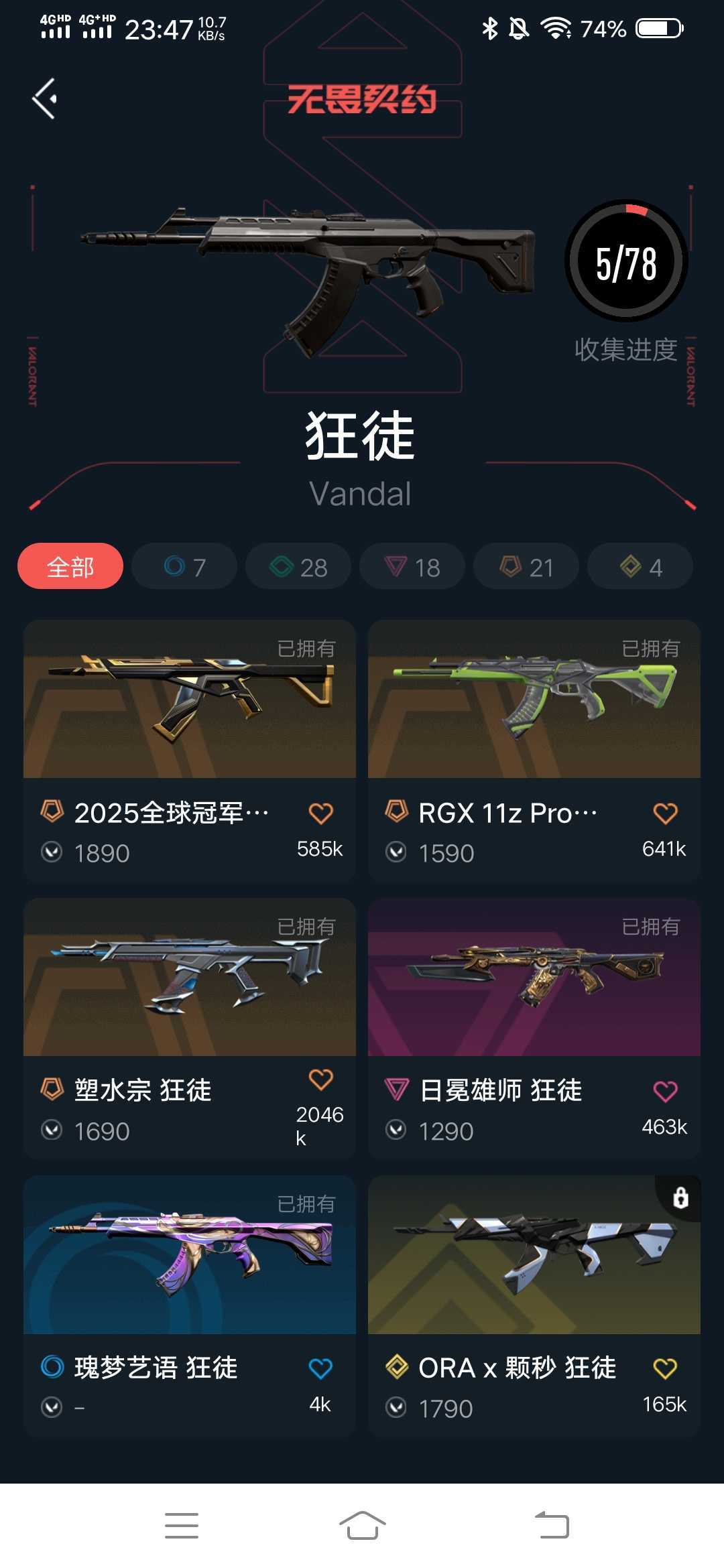This screenshot has width=724, height=1568.
Task: Go to the phone's home screen
Action: [362, 1526]
